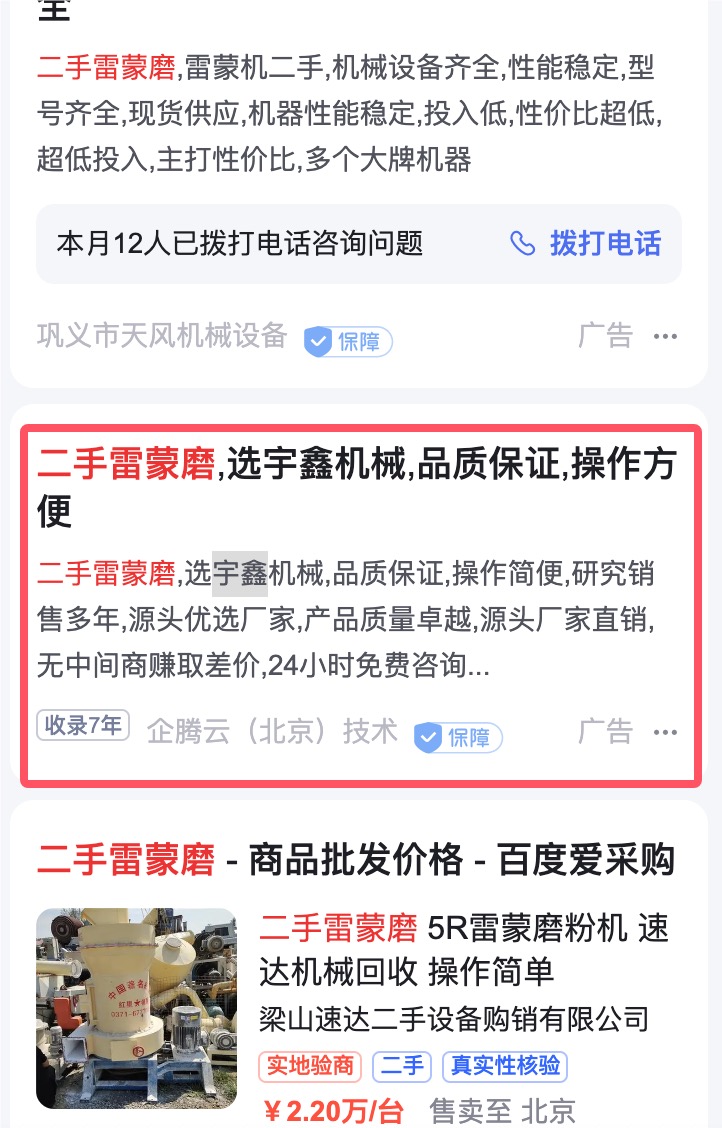Screen dimensions: 722x1128
Task: Open more options for 企腾云 ad
Action: click(x=665, y=733)
